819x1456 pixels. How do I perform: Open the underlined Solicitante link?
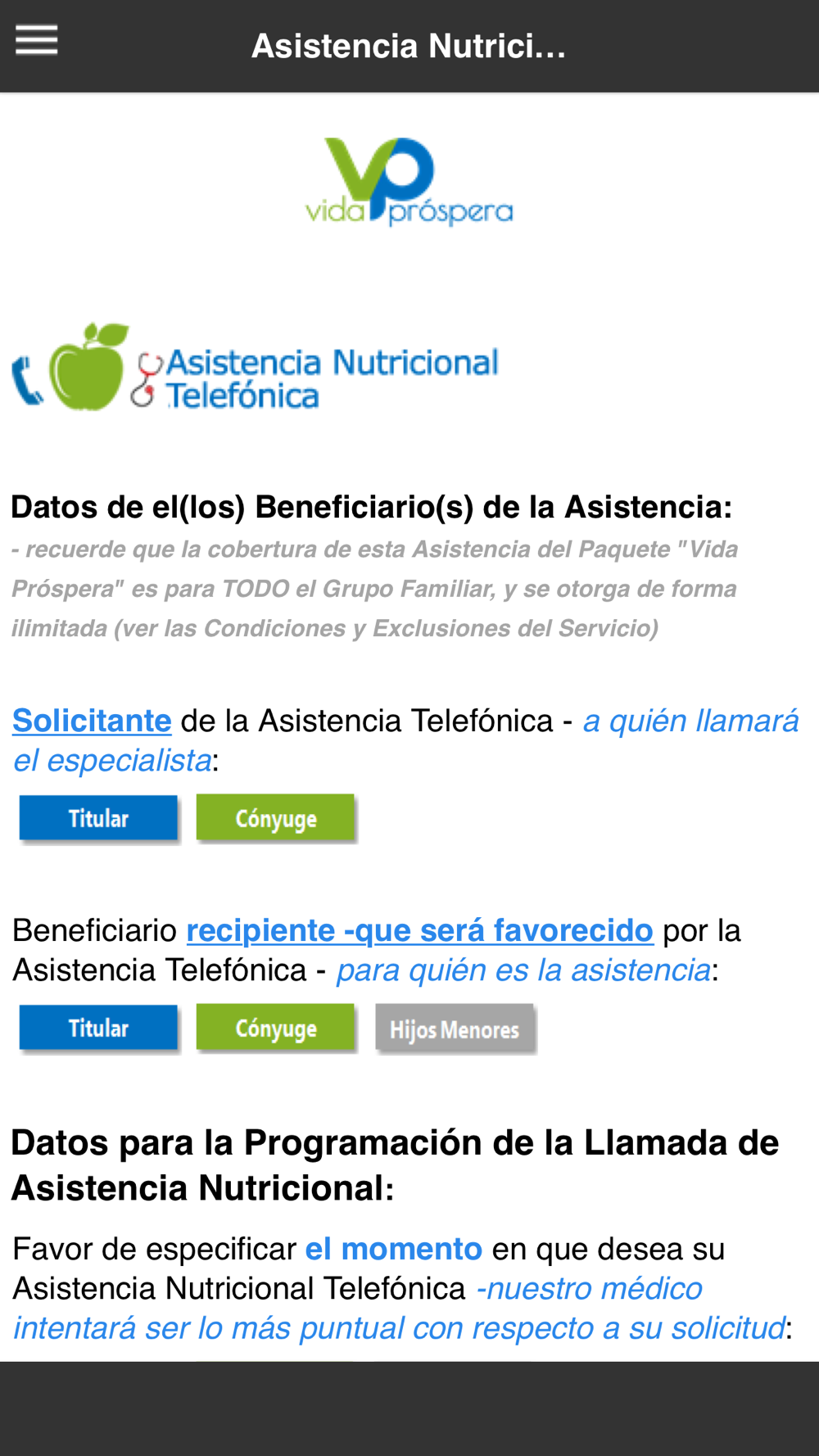tap(92, 721)
